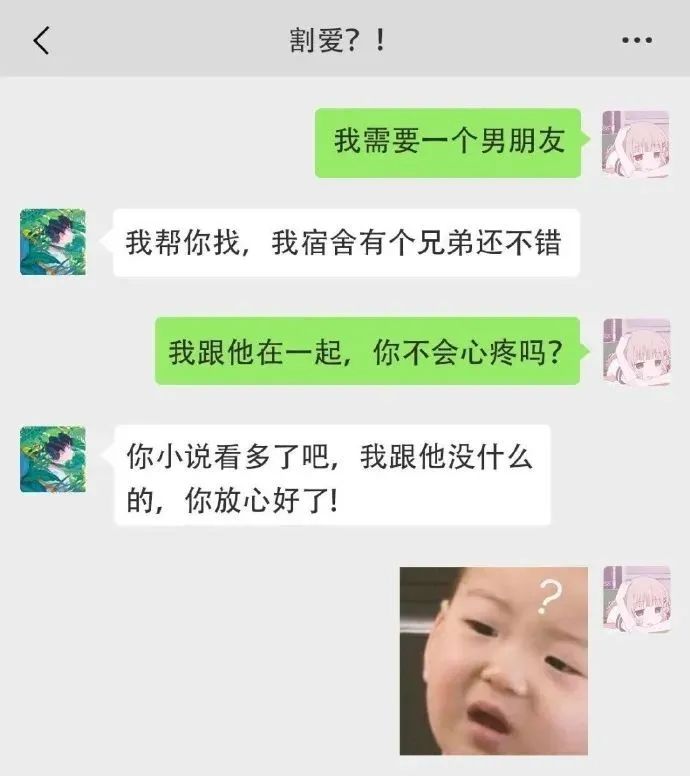Open the three-dot chat options menu
Screen dimensions: 690x776
click(636, 41)
